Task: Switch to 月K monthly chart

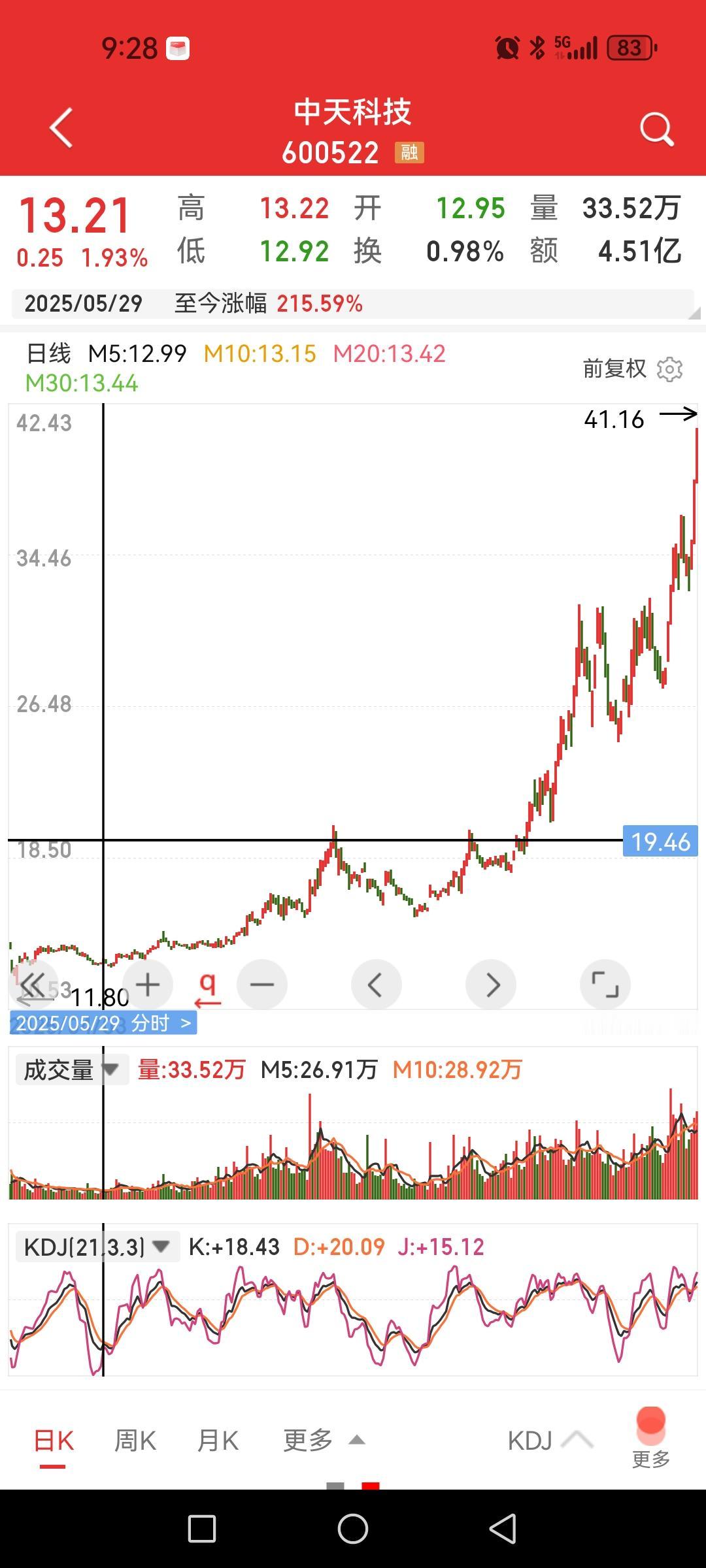Action: (218, 1441)
